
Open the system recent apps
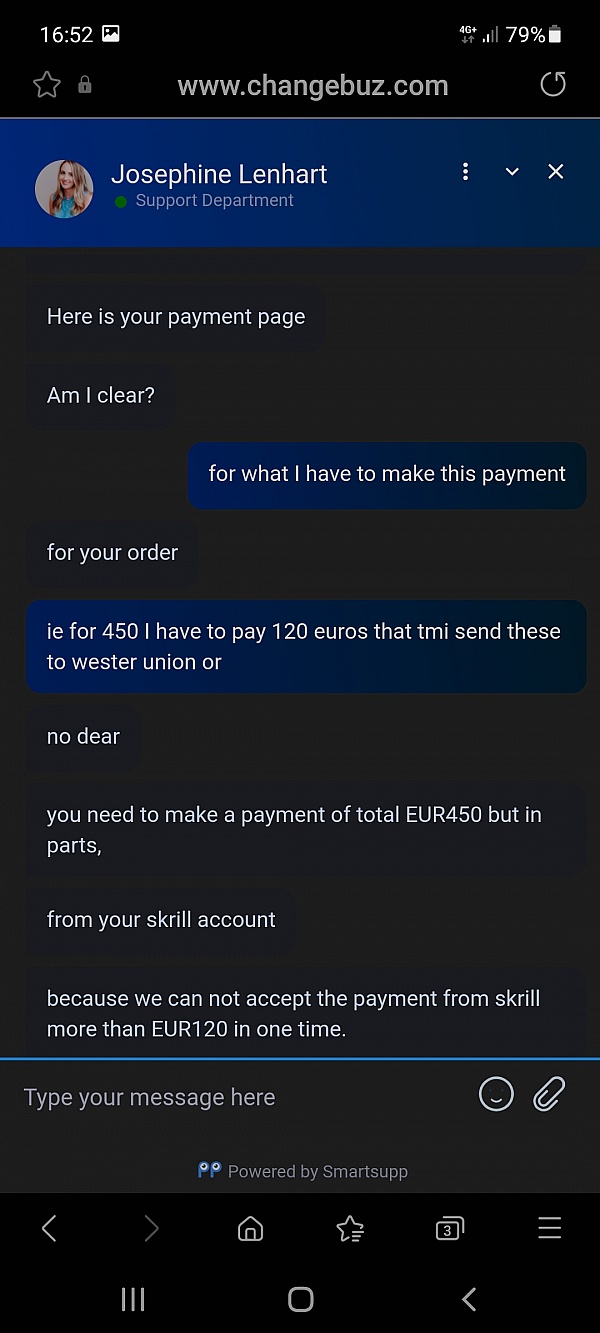coord(133,1299)
